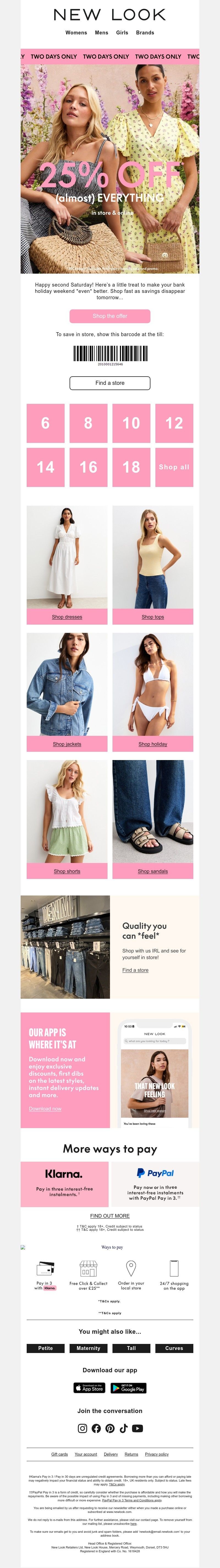Tap the Shop the offer button
The image size is (220, 1568).
click(110, 316)
